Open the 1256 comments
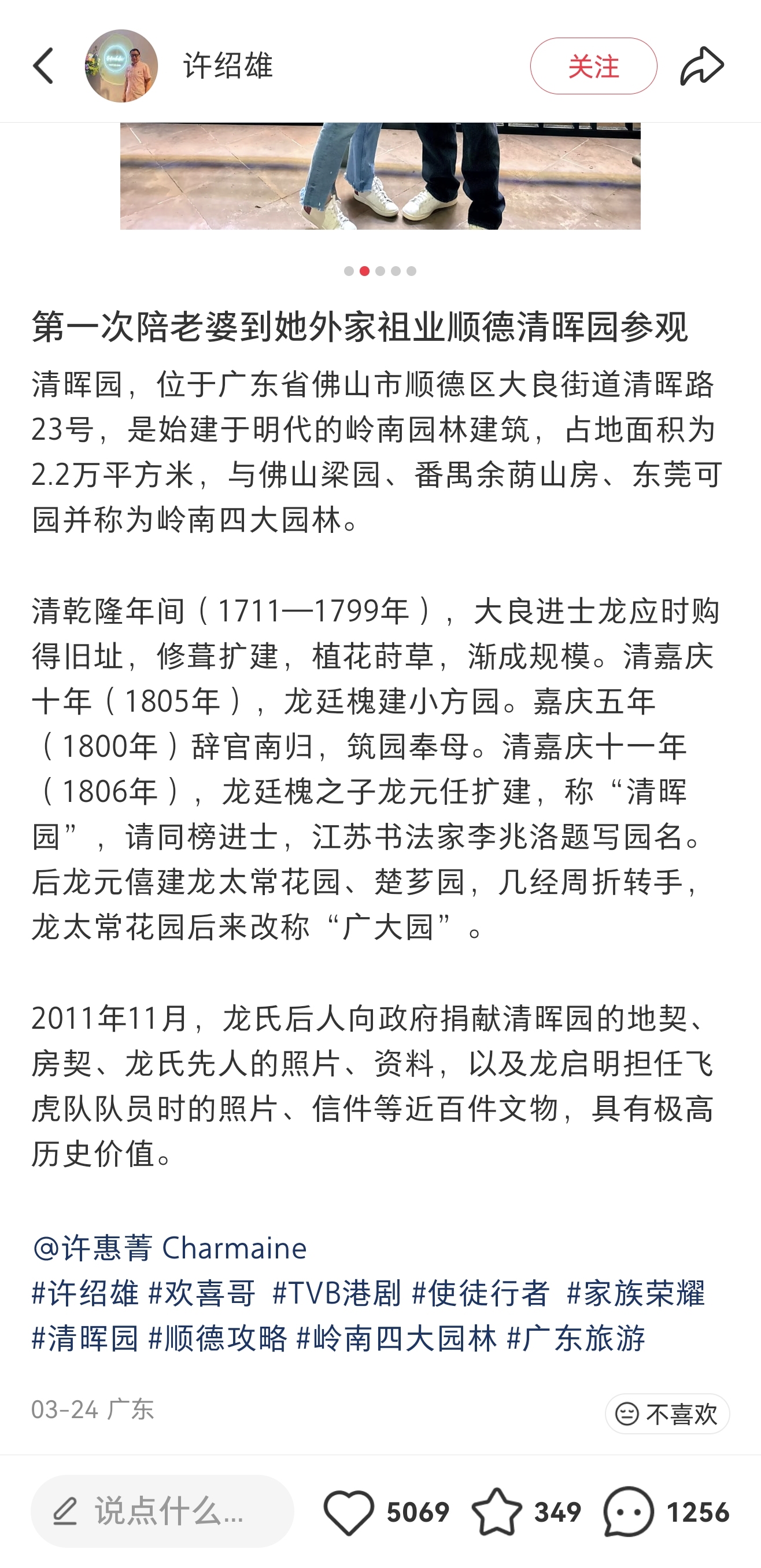The height and width of the screenshot is (1568, 761). 629,1512
